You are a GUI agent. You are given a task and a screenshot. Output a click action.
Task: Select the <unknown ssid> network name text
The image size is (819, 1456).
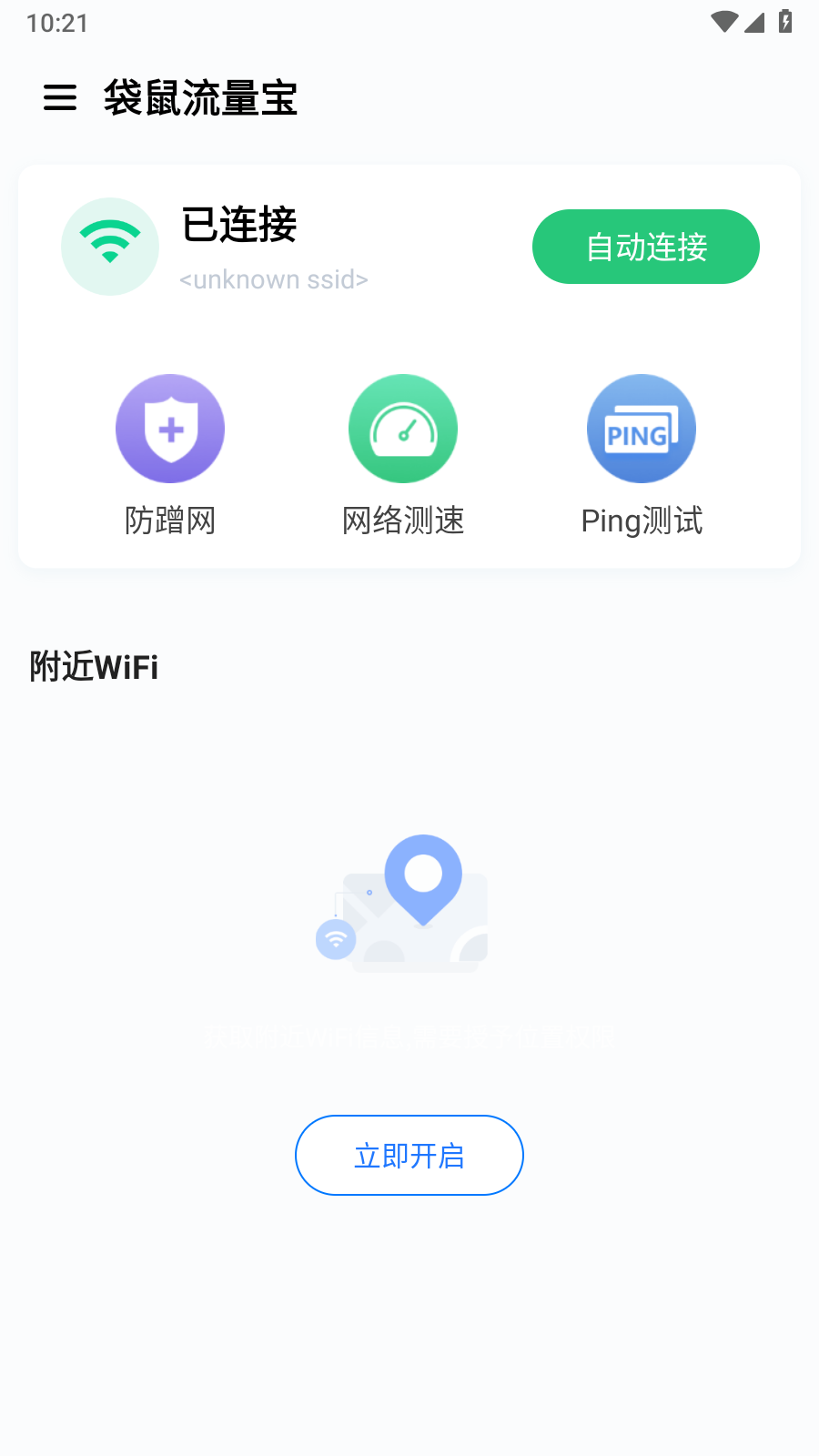pos(273,279)
